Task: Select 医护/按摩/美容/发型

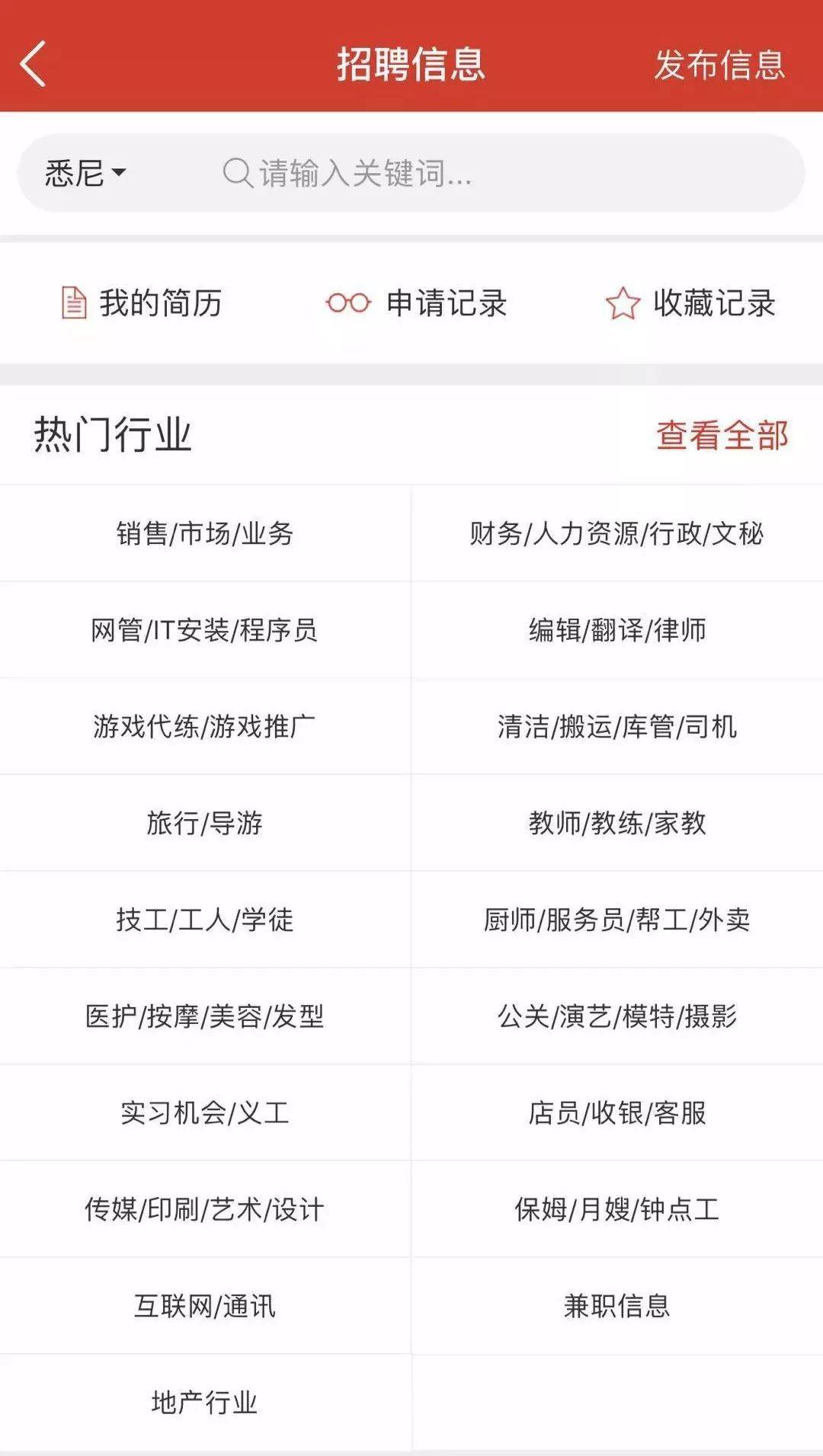Action: pos(205,1016)
